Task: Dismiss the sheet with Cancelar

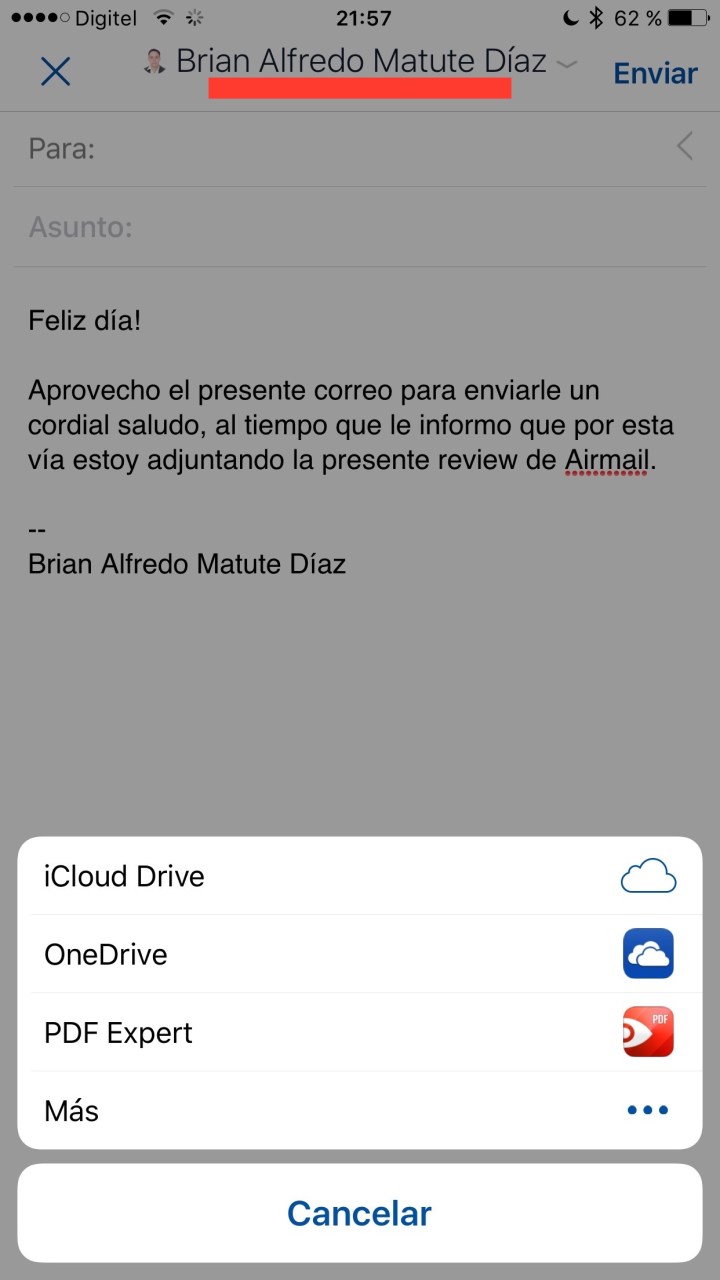Action: click(x=360, y=1213)
